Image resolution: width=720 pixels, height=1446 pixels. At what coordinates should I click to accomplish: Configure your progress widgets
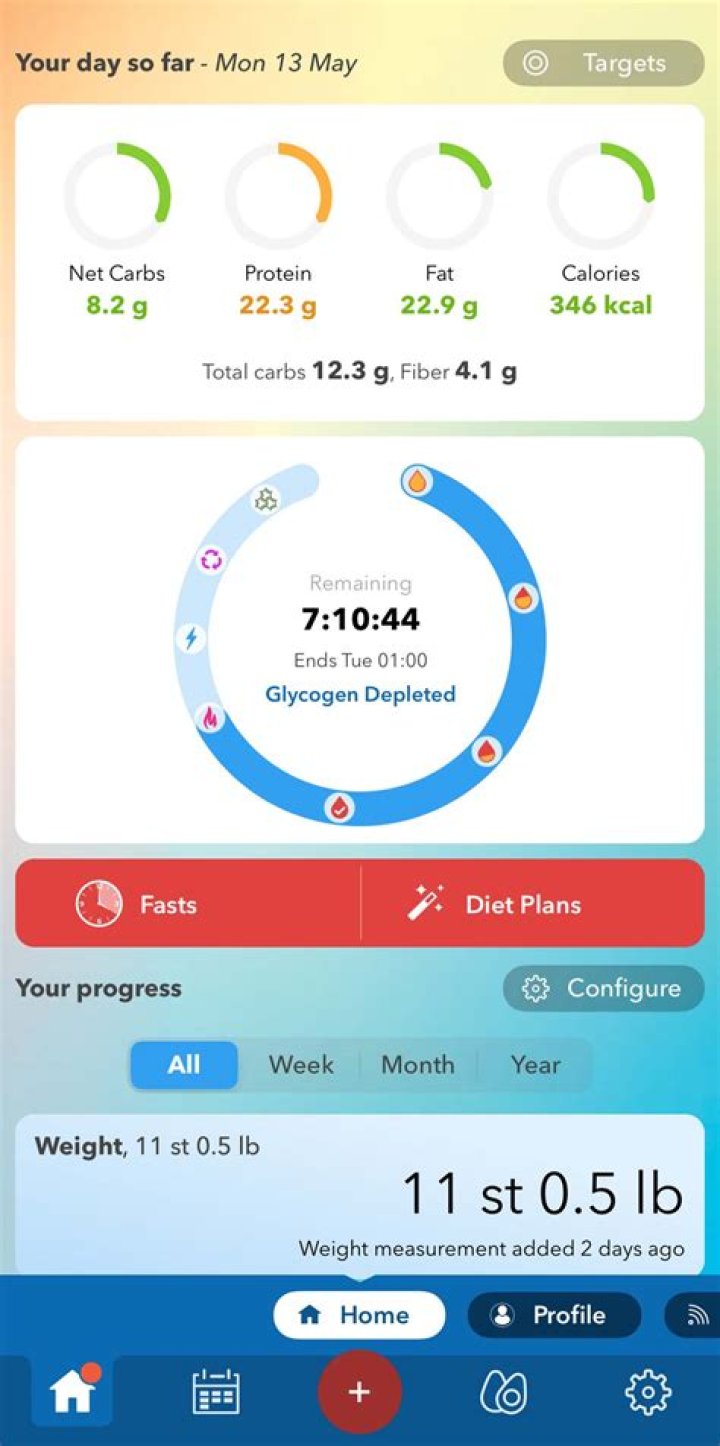coord(603,988)
